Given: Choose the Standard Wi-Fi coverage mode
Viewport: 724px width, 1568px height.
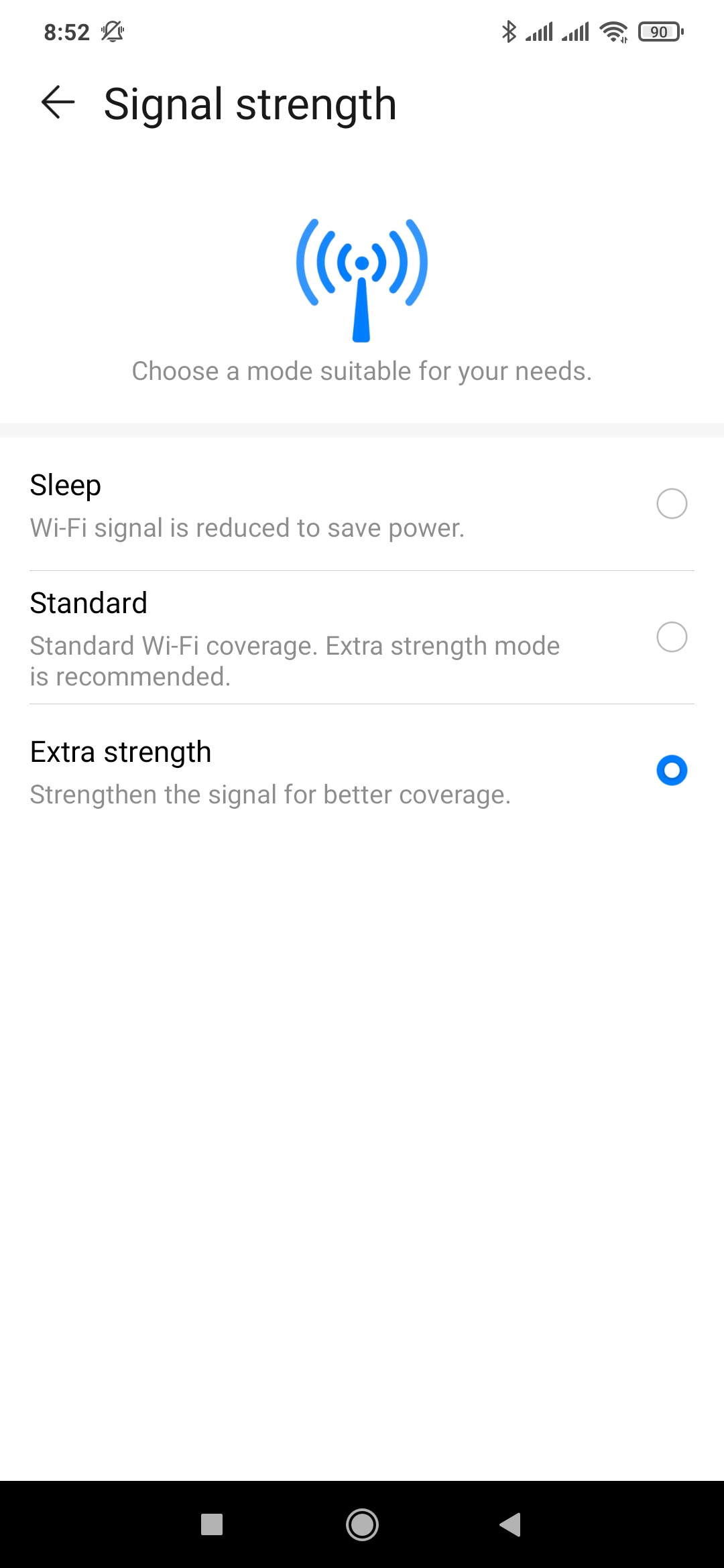Looking at the screenshot, I should [x=671, y=637].
